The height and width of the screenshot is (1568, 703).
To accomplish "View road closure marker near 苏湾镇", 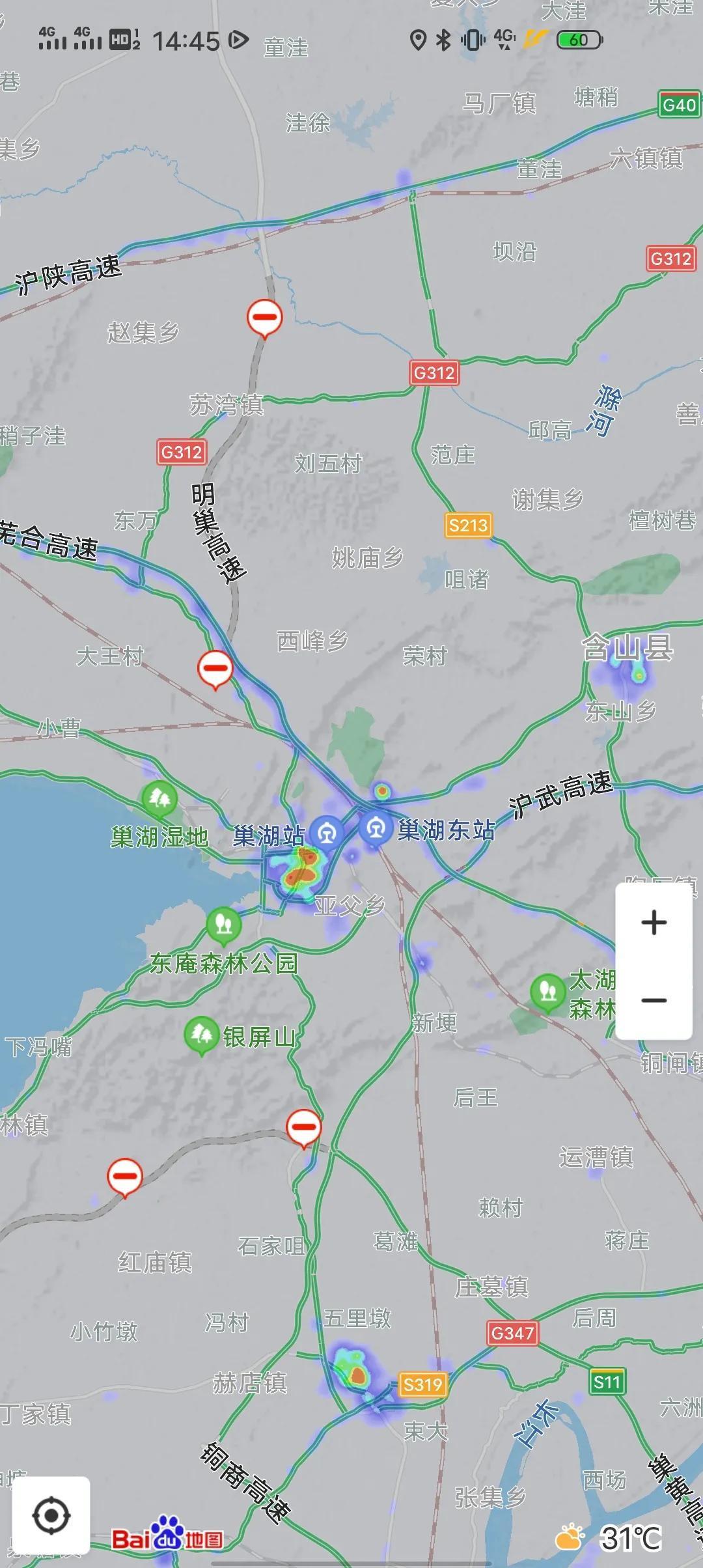I will pos(264,318).
